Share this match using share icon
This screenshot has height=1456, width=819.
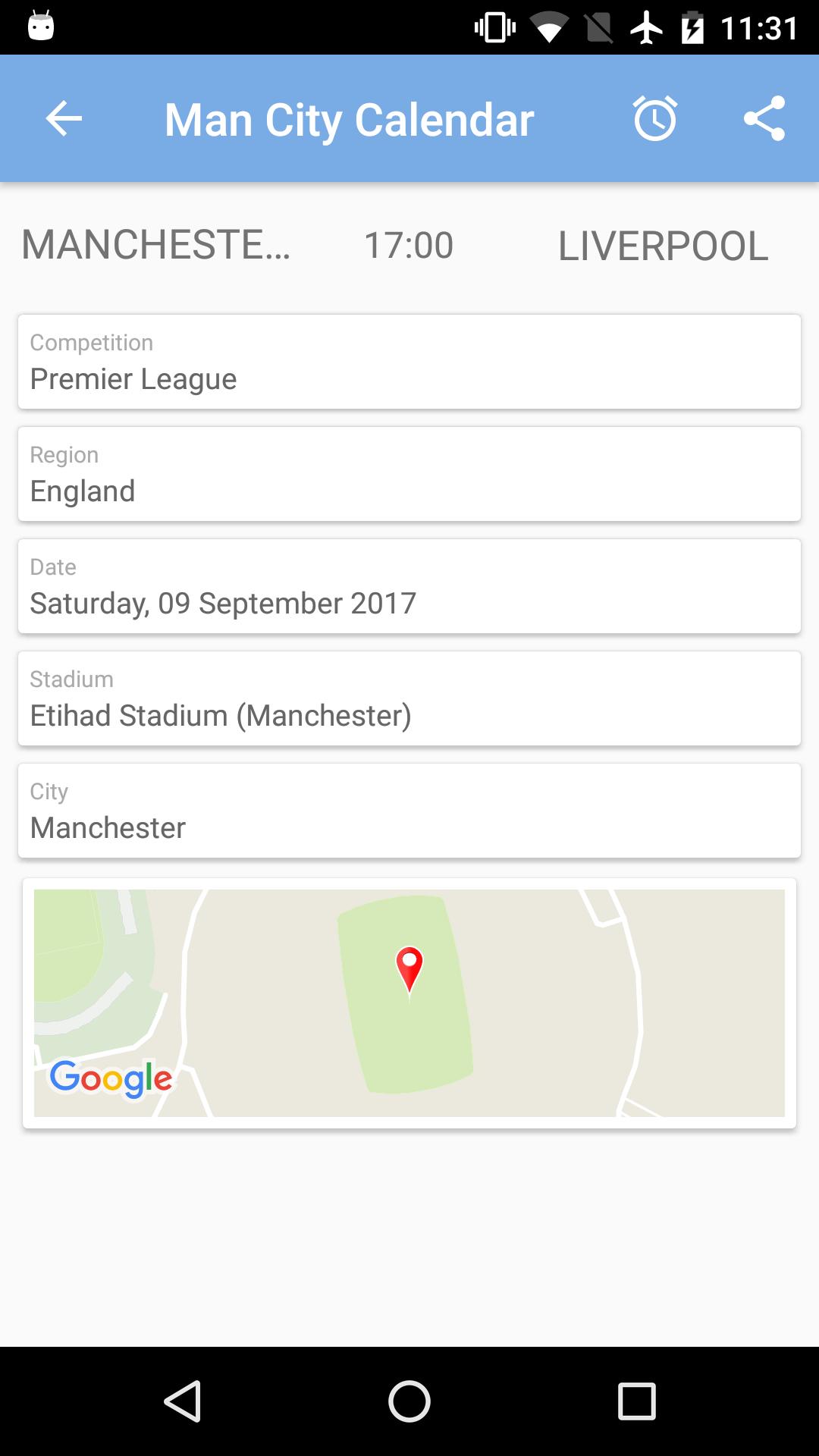coord(766,118)
